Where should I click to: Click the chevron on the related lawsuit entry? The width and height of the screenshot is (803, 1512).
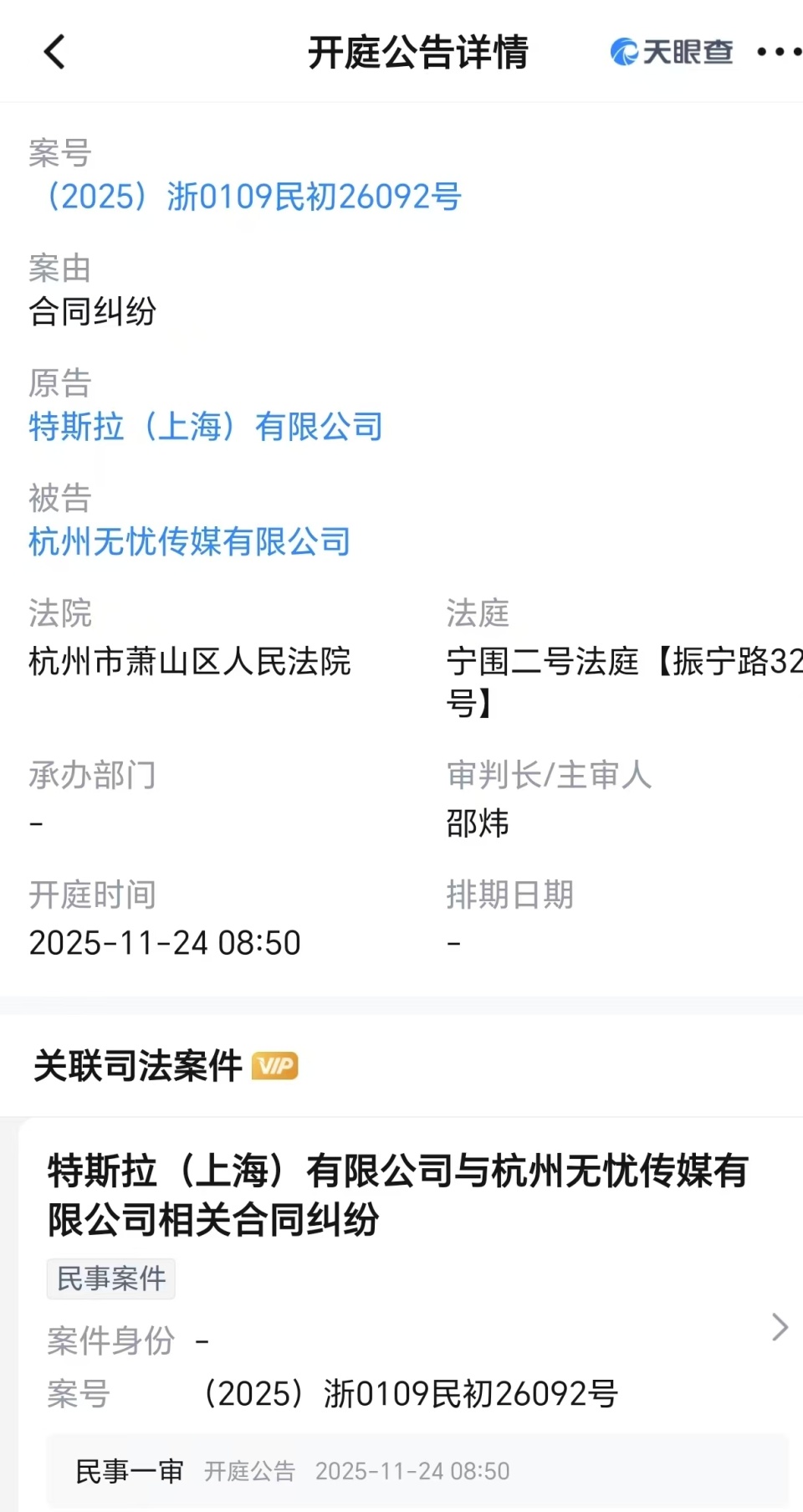click(781, 1327)
